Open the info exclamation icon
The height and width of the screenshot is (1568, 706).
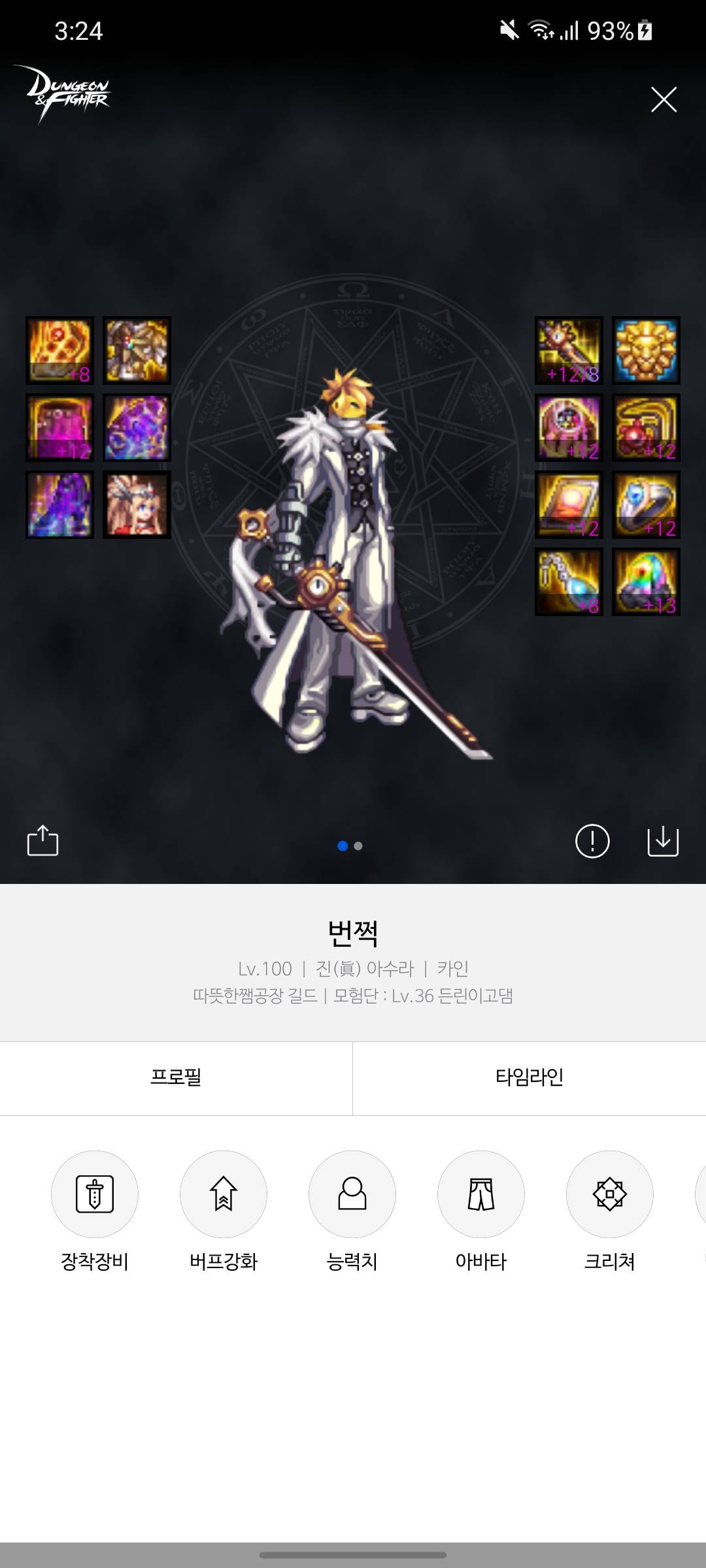tap(592, 841)
